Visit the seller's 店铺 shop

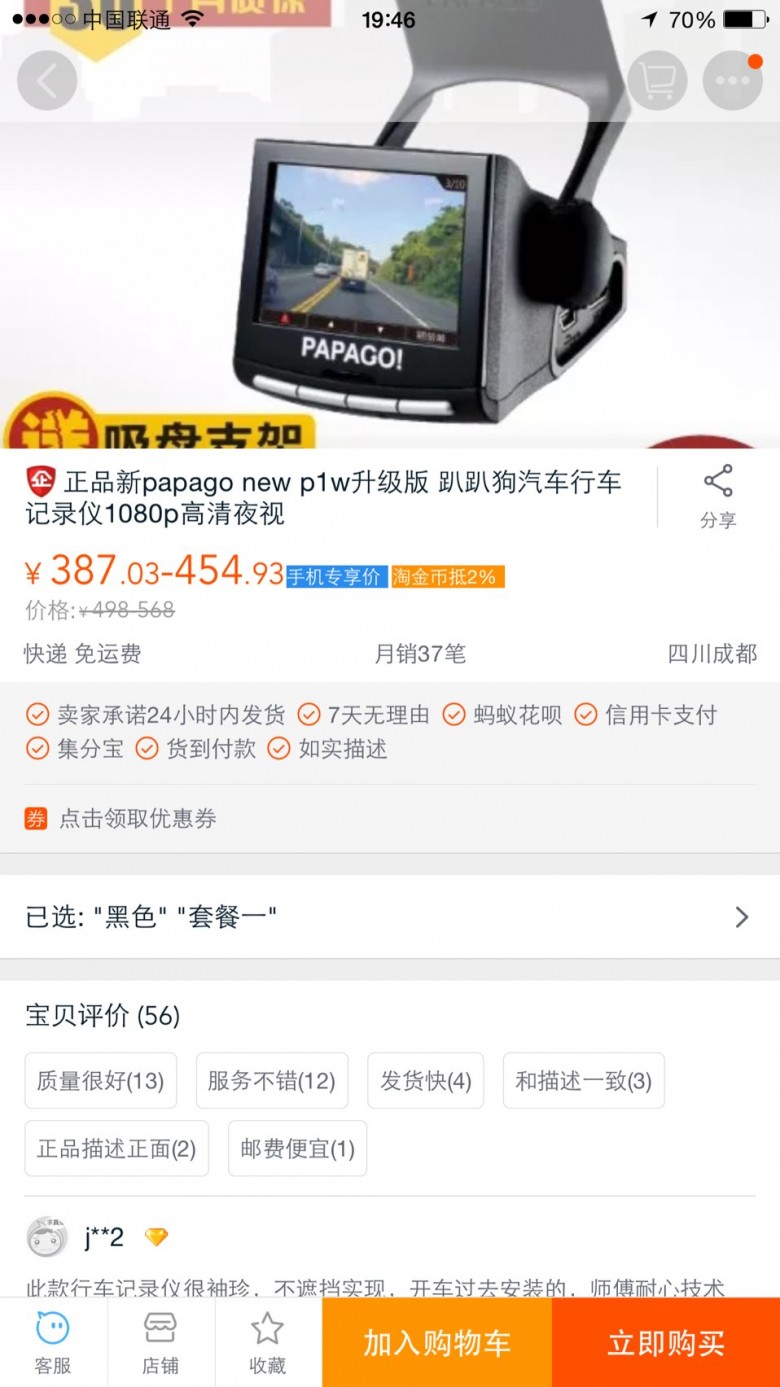point(160,1343)
